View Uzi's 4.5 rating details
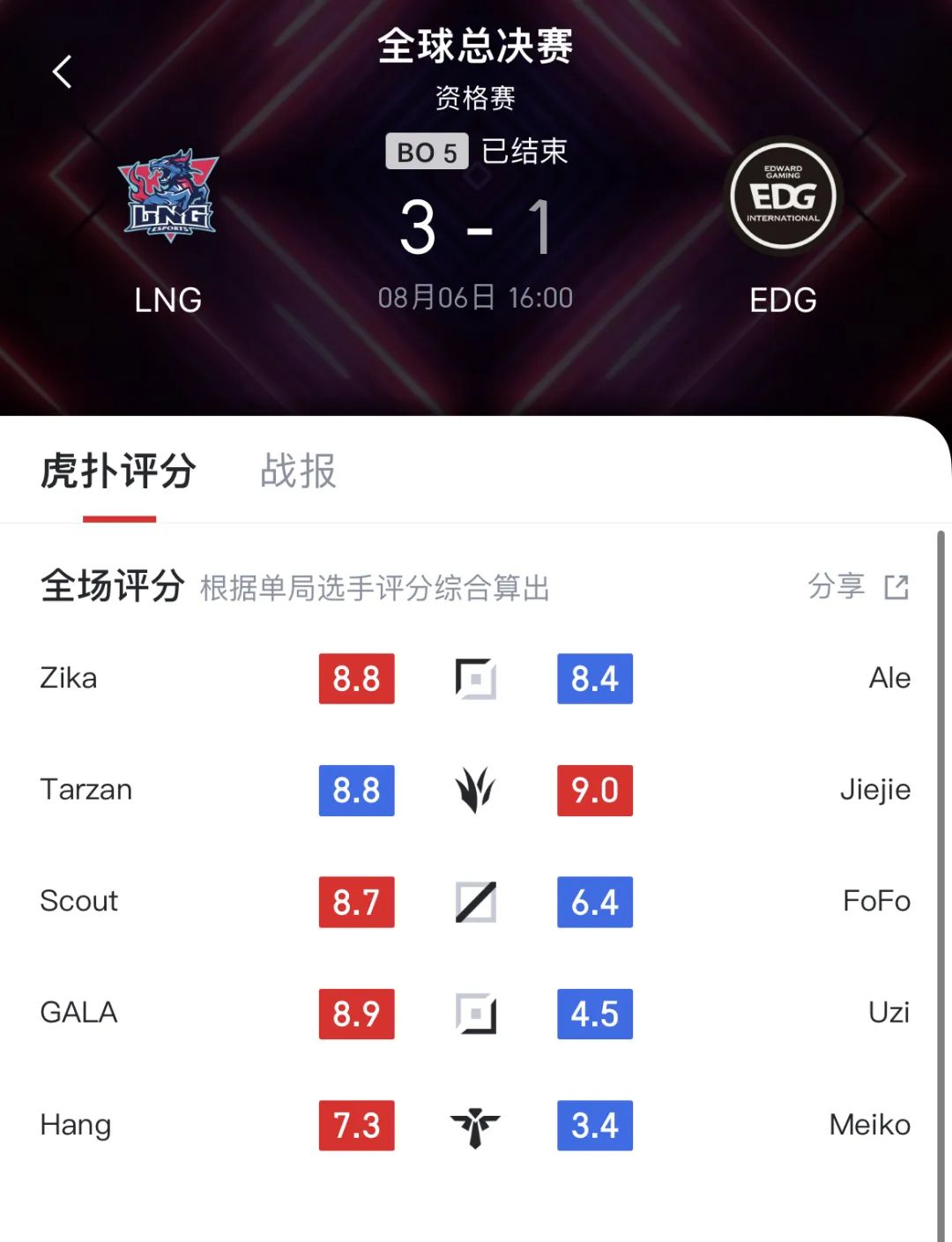This screenshot has width=952, height=1242. click(595, 1014)
